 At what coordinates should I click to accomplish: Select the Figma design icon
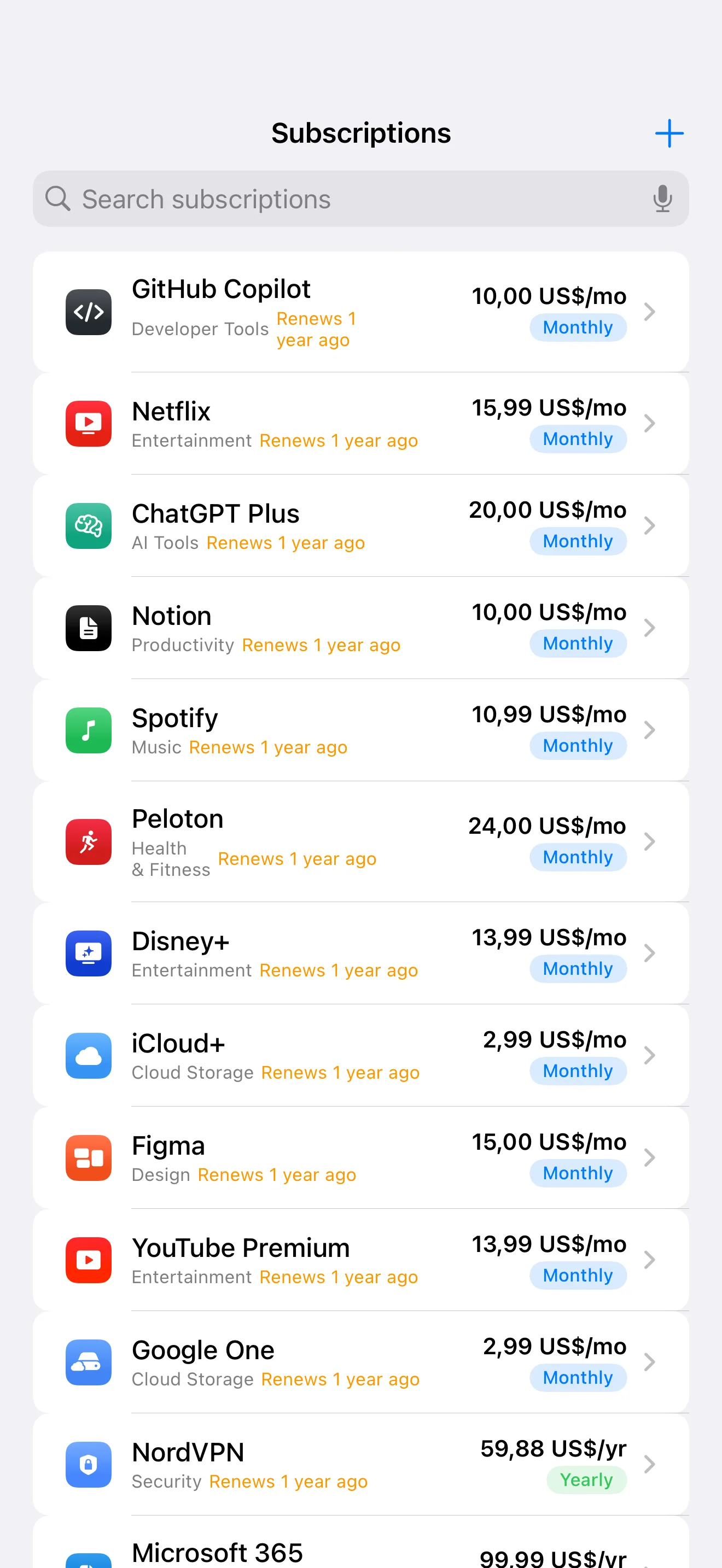click(88, 1159)
